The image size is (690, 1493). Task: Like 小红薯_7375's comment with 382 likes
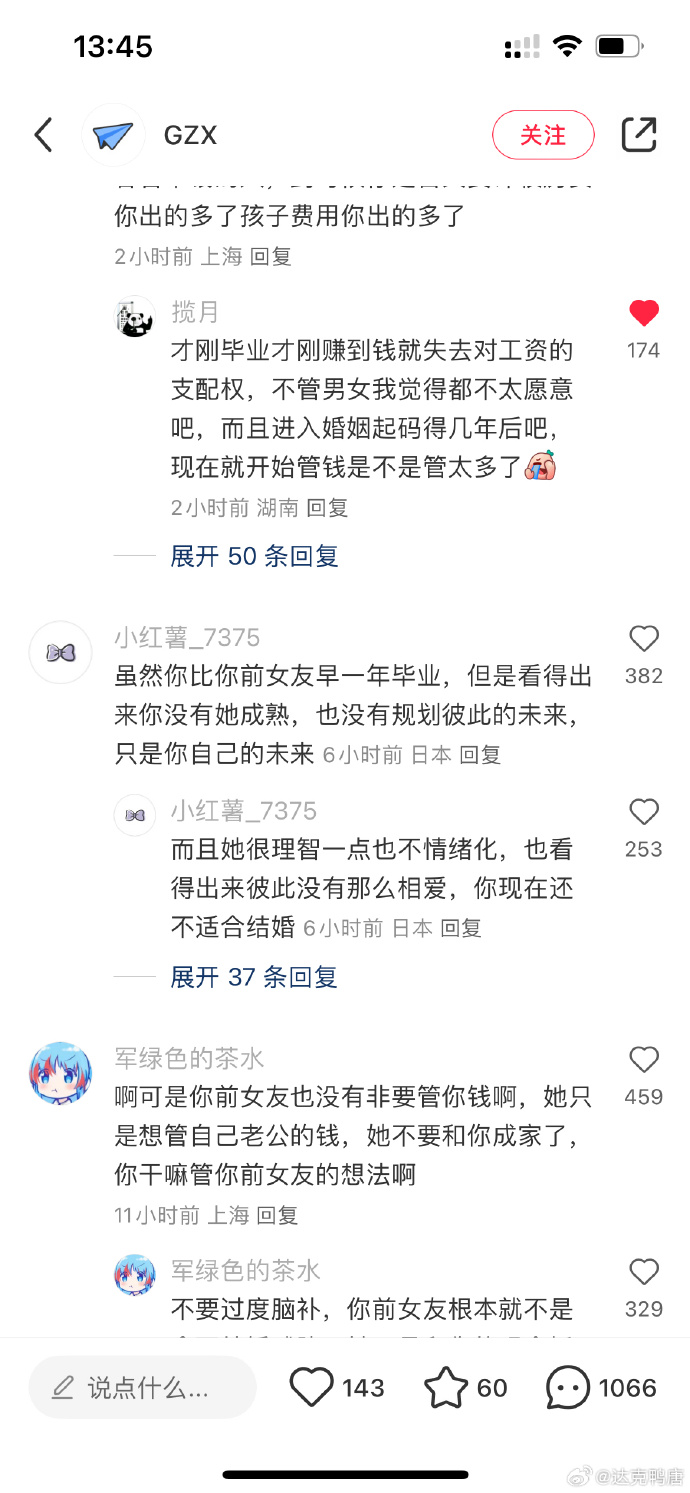point(643,639)
